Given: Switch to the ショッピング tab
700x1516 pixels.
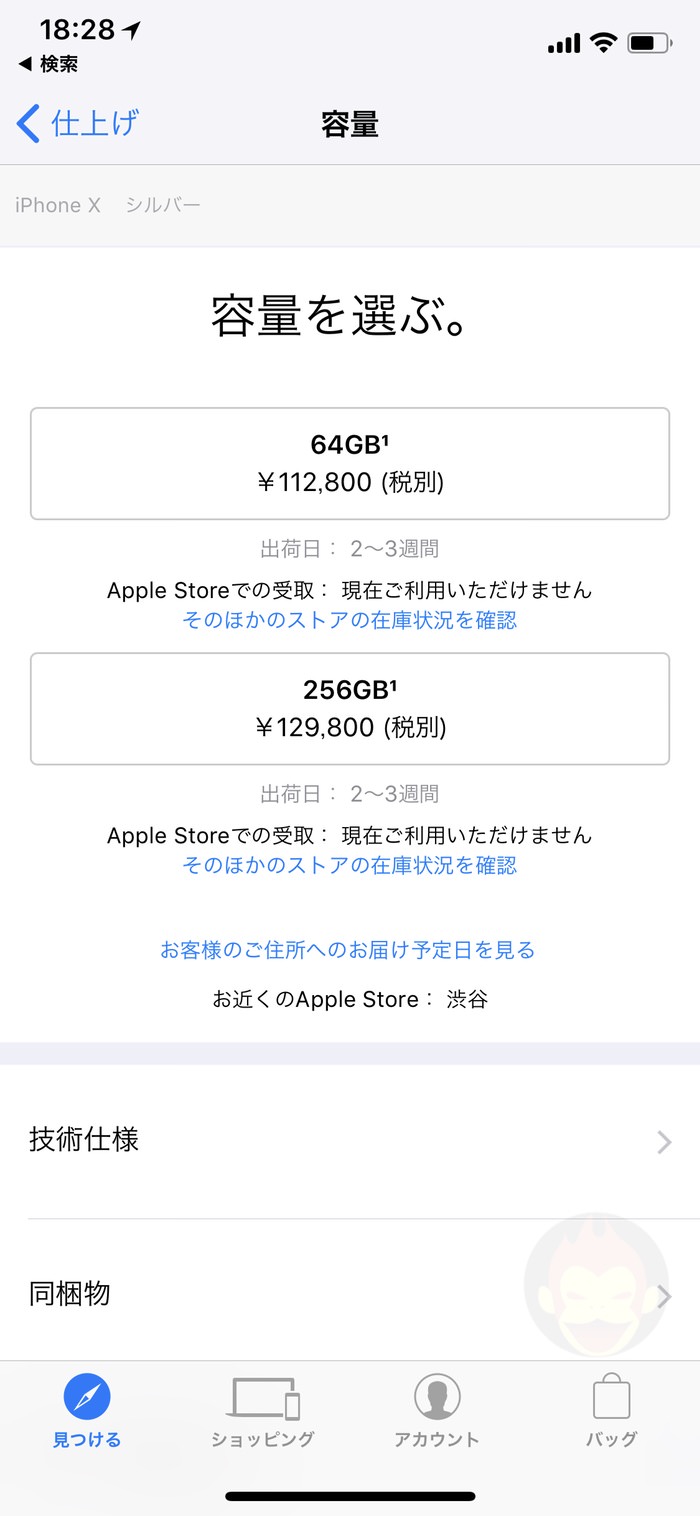Looking at the screenshot, I should tap(263, 1412).
